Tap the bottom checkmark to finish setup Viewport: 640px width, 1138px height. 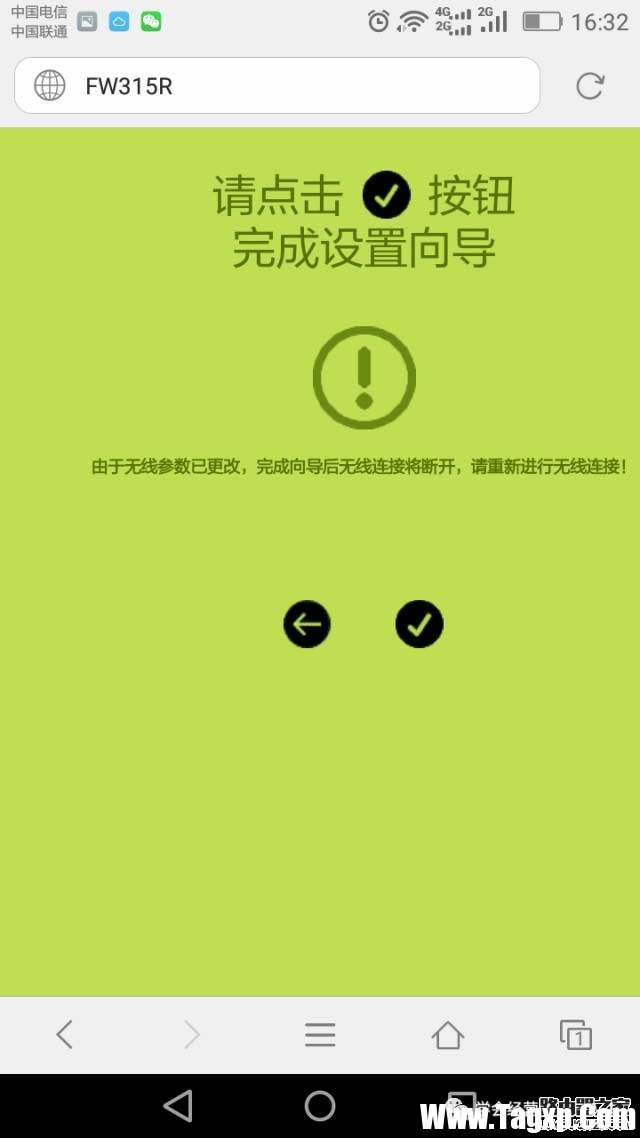coord(419,624)
